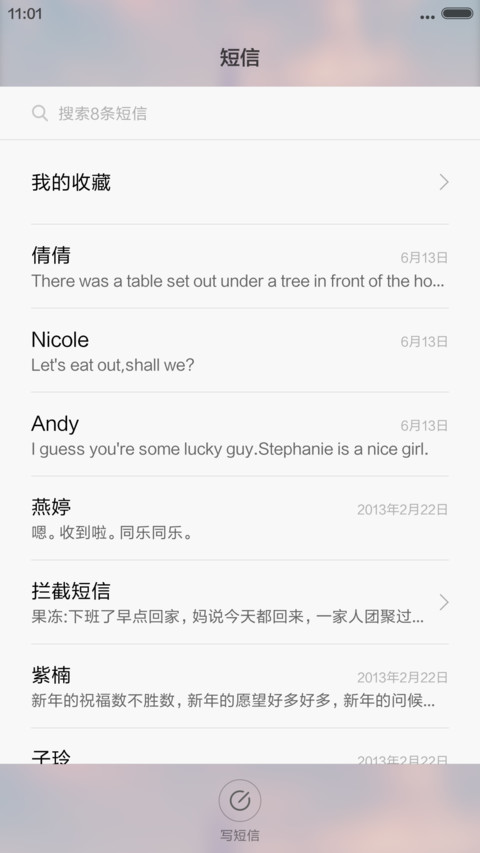View the conversation with Andy
Viewport: 480px width, 853px height.
tap(240, 434)
